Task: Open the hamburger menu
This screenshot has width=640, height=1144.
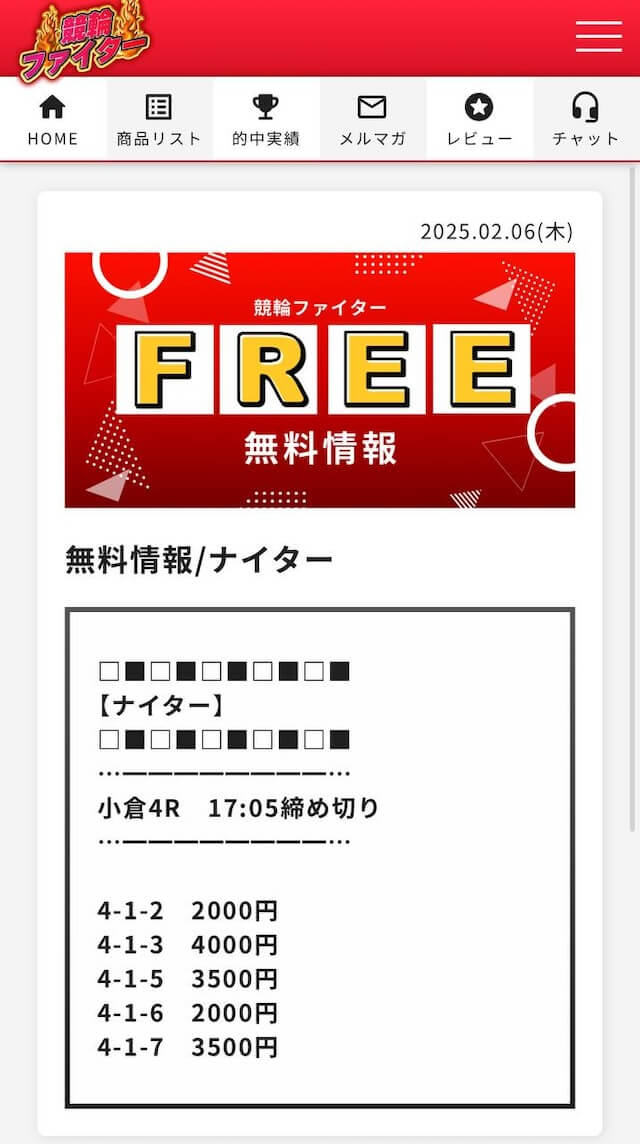Action: pos(598,36)
